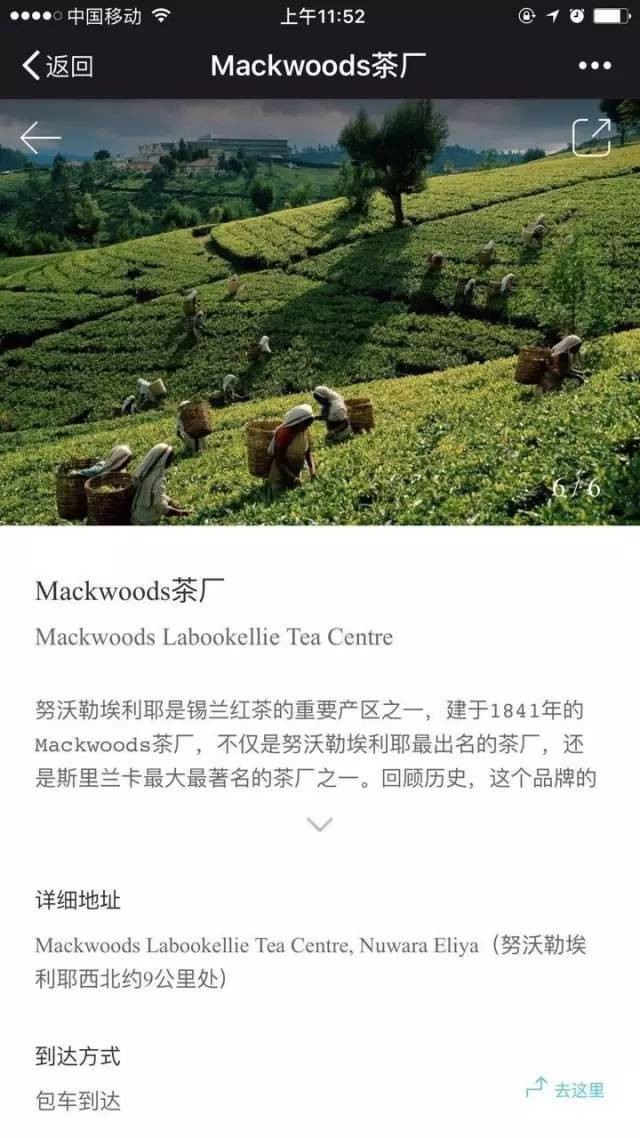This screenshot has height=1138, width=640.
Task: Open the three-dot overflow menu
Action: (594, 66)
